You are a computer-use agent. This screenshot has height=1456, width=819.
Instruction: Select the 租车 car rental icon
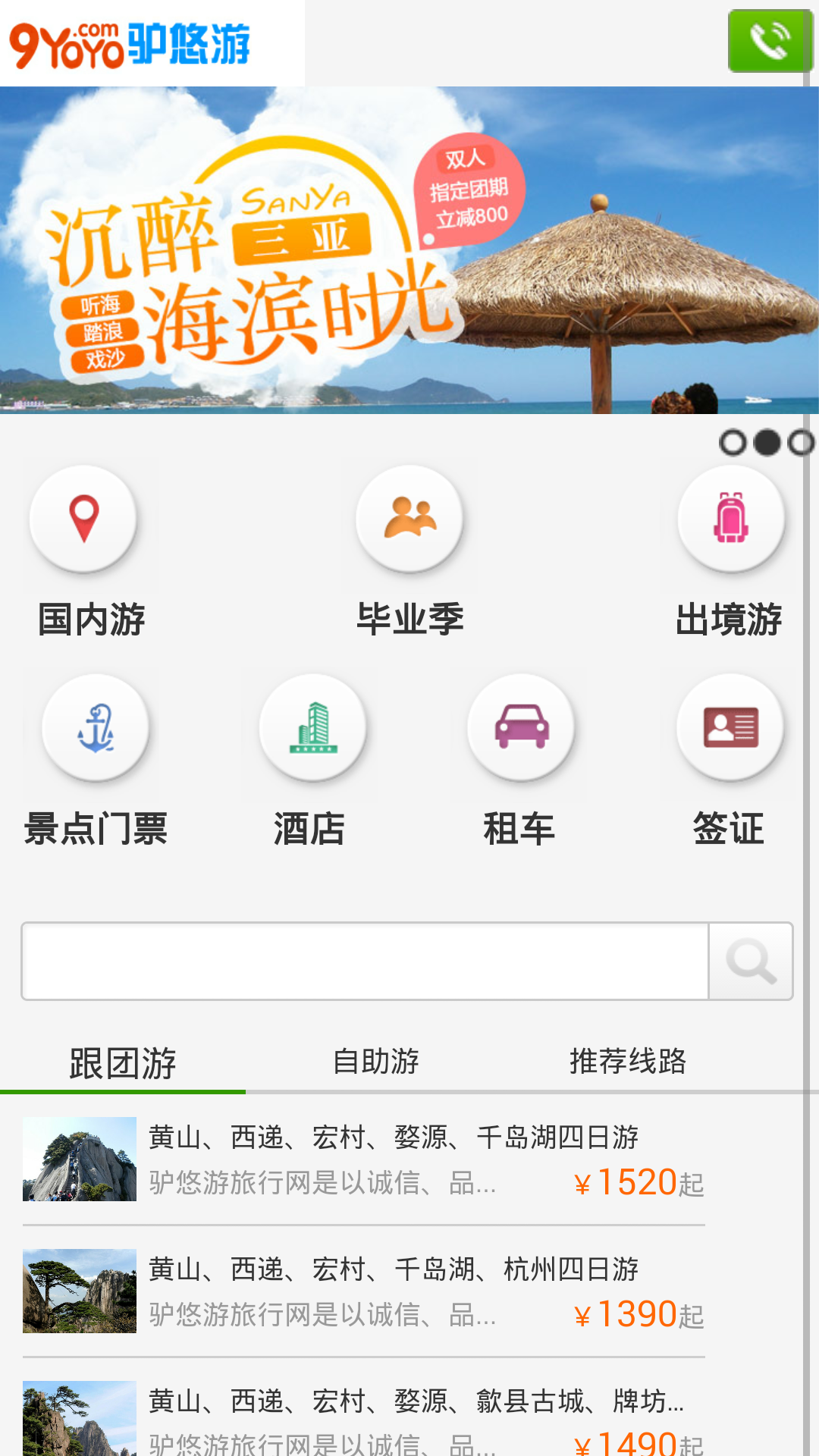pos(521,726)
